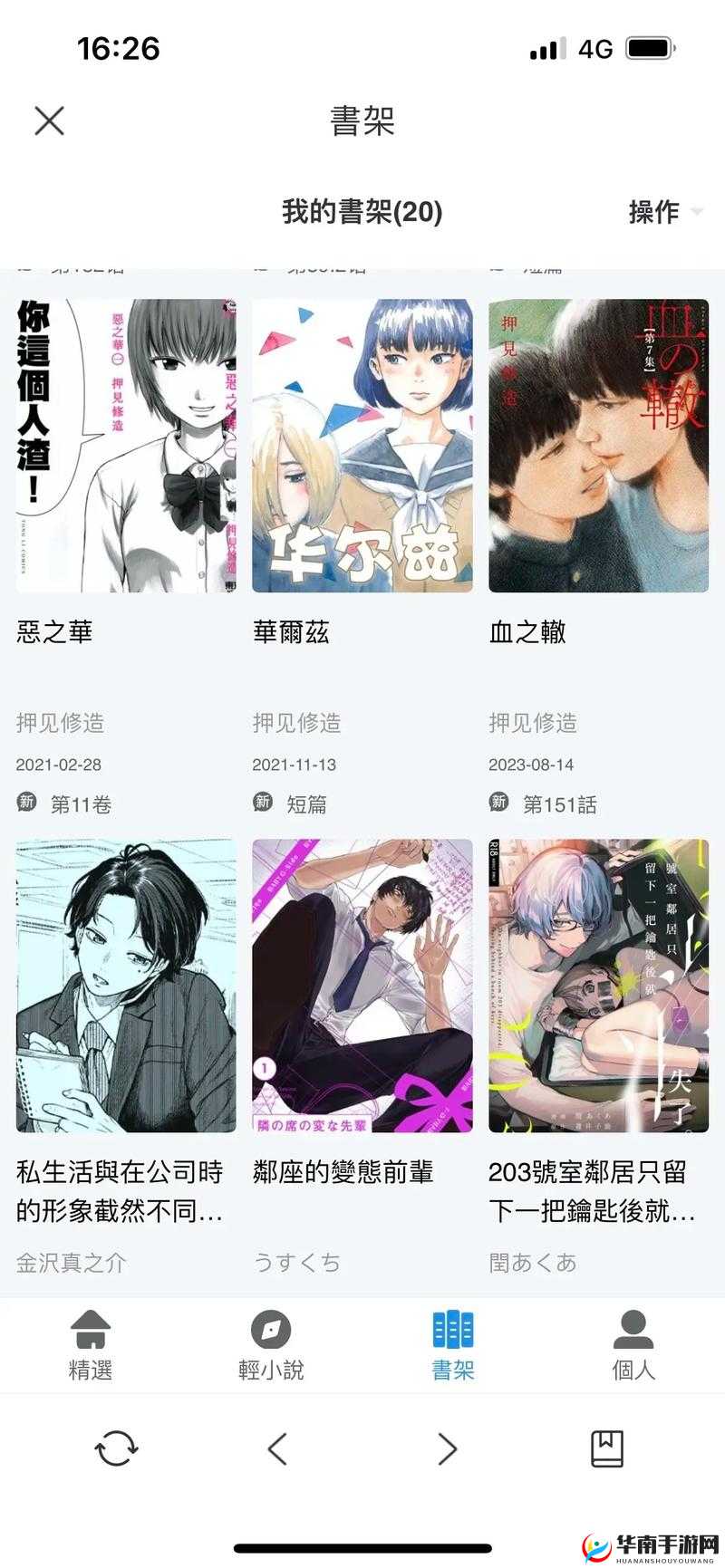
Task: Select the 書架 bookshelf icon
Action: [x=452, y=1332]
